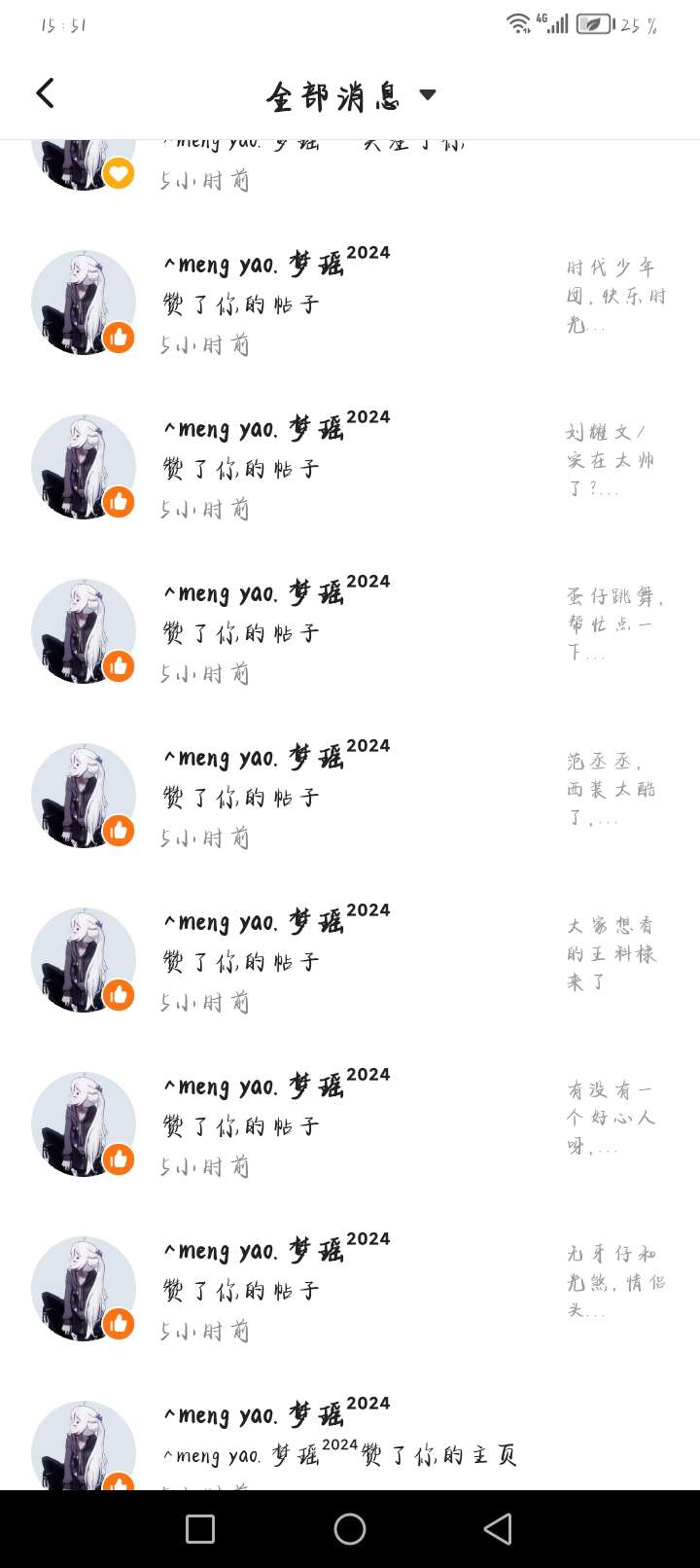Open the like notification for 时代少年团 post

pyautogui.click(x=350, y=303)
